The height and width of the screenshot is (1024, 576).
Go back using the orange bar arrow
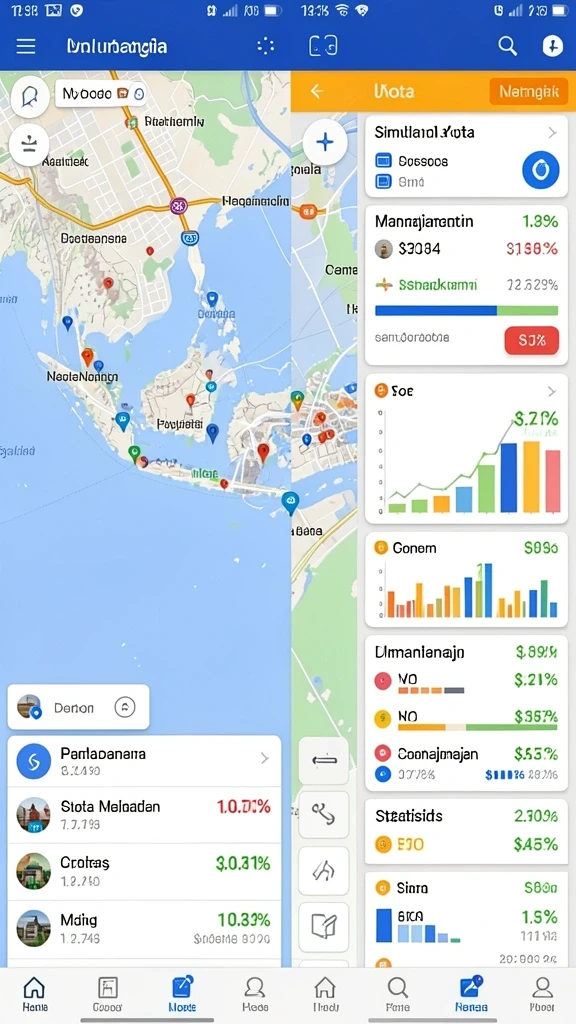317,91
